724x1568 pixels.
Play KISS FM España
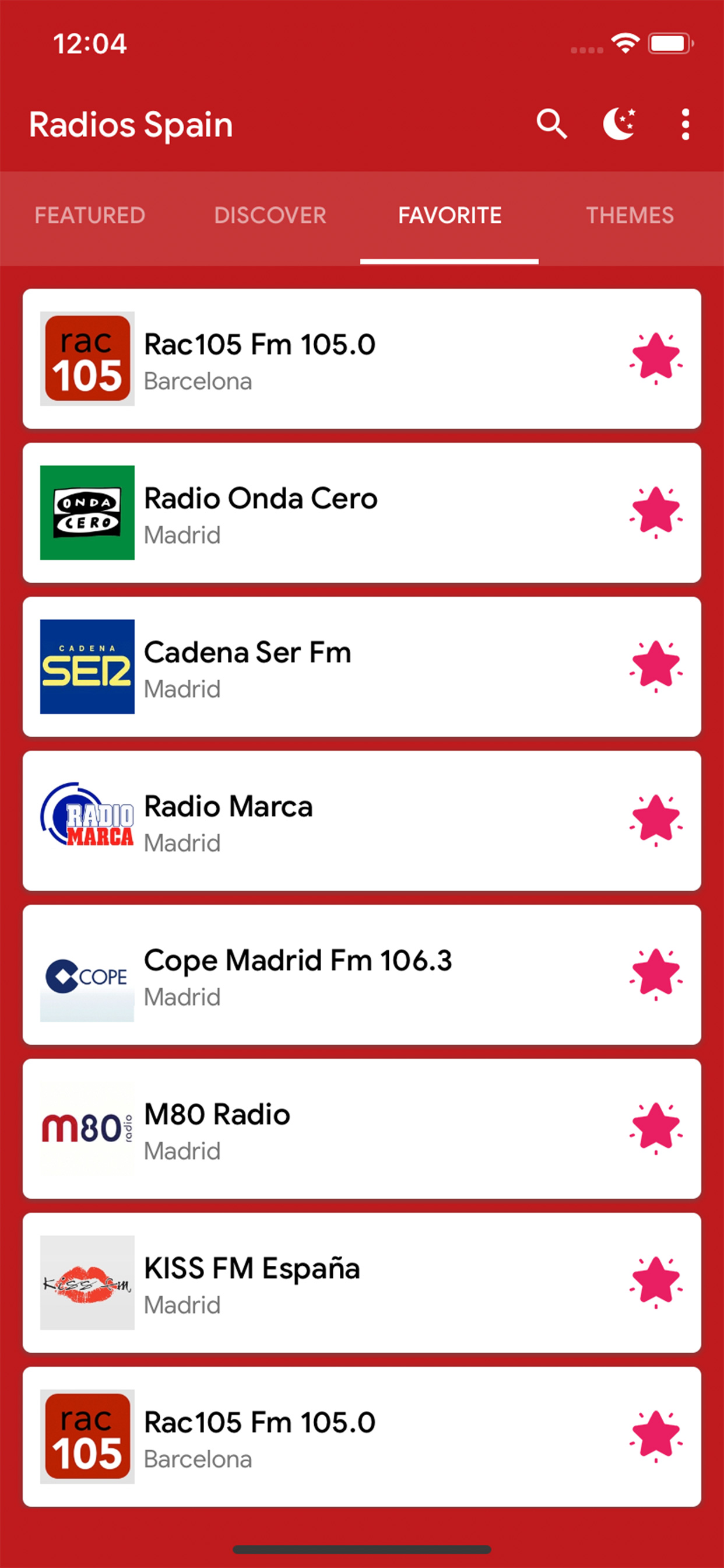(x=362, y=1283)
